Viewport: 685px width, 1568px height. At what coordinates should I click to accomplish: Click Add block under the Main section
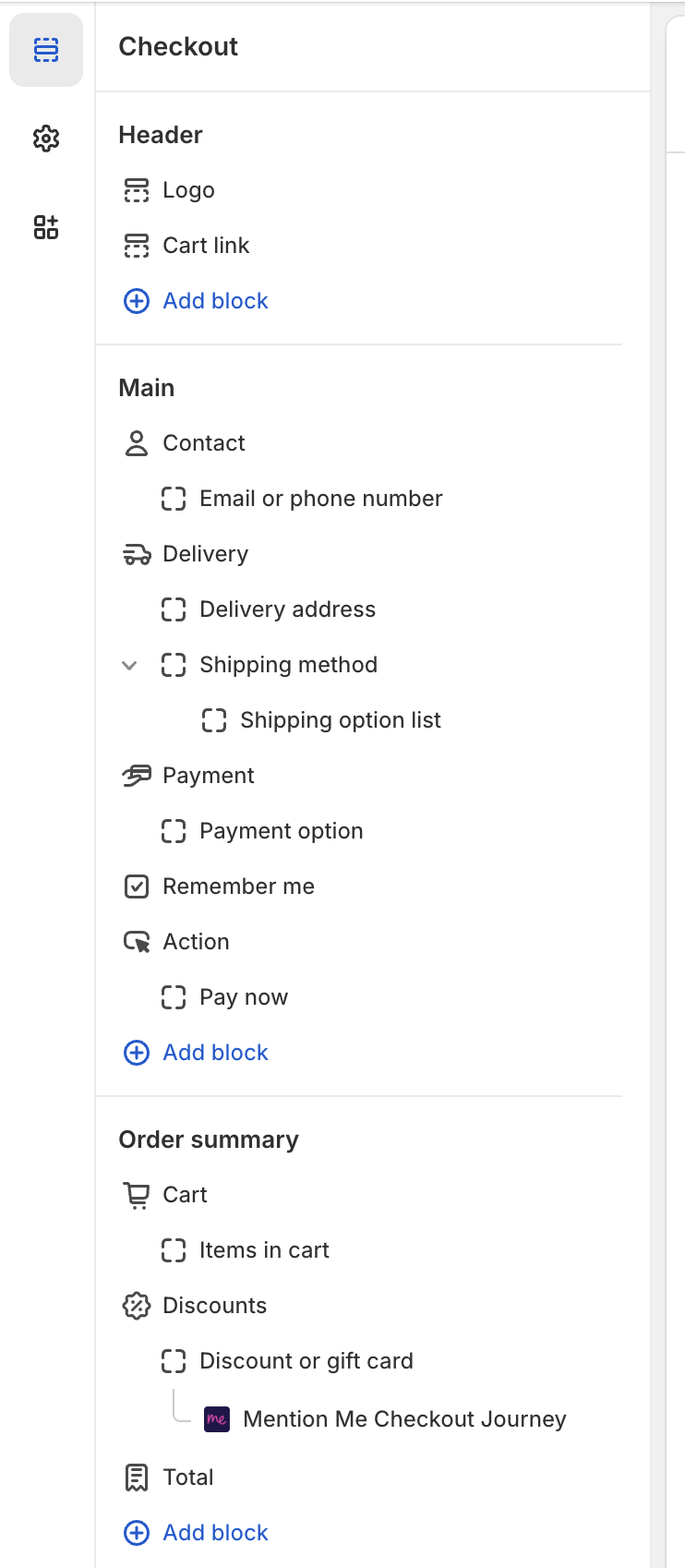coord(215,1052)
